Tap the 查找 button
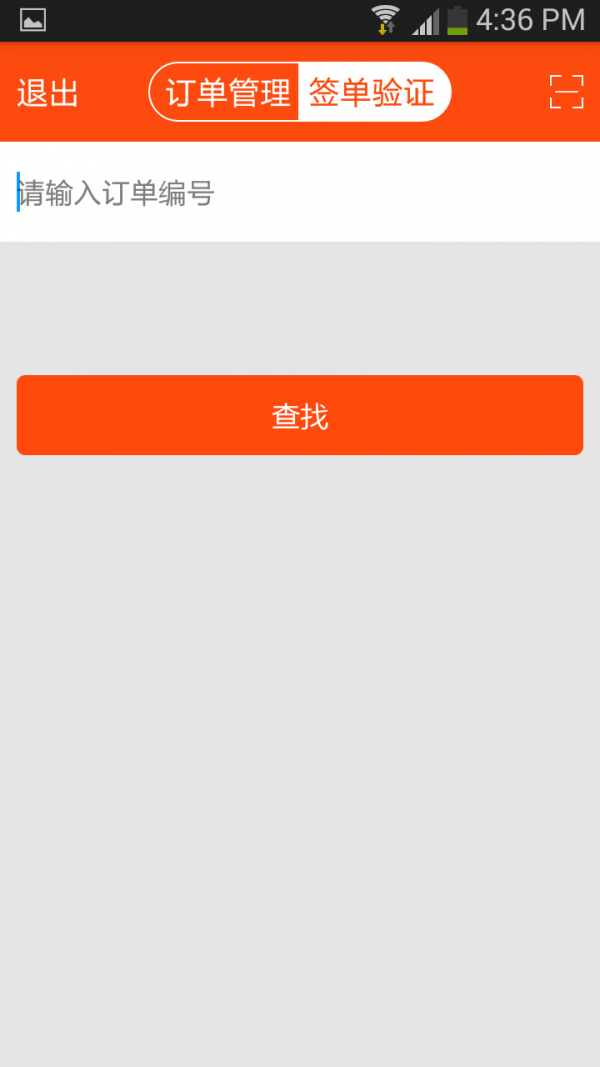600x1067 pixels. point(300,415)
